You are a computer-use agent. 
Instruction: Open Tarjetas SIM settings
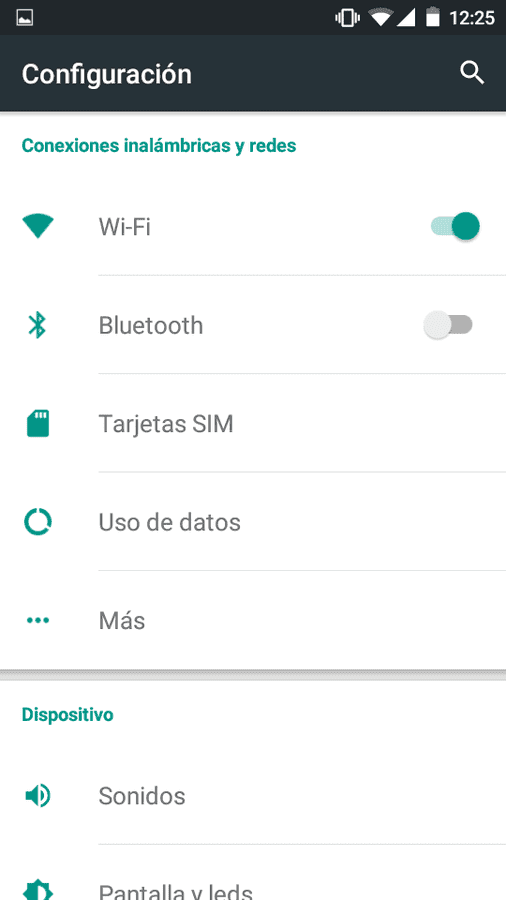[x=253, y=424]
